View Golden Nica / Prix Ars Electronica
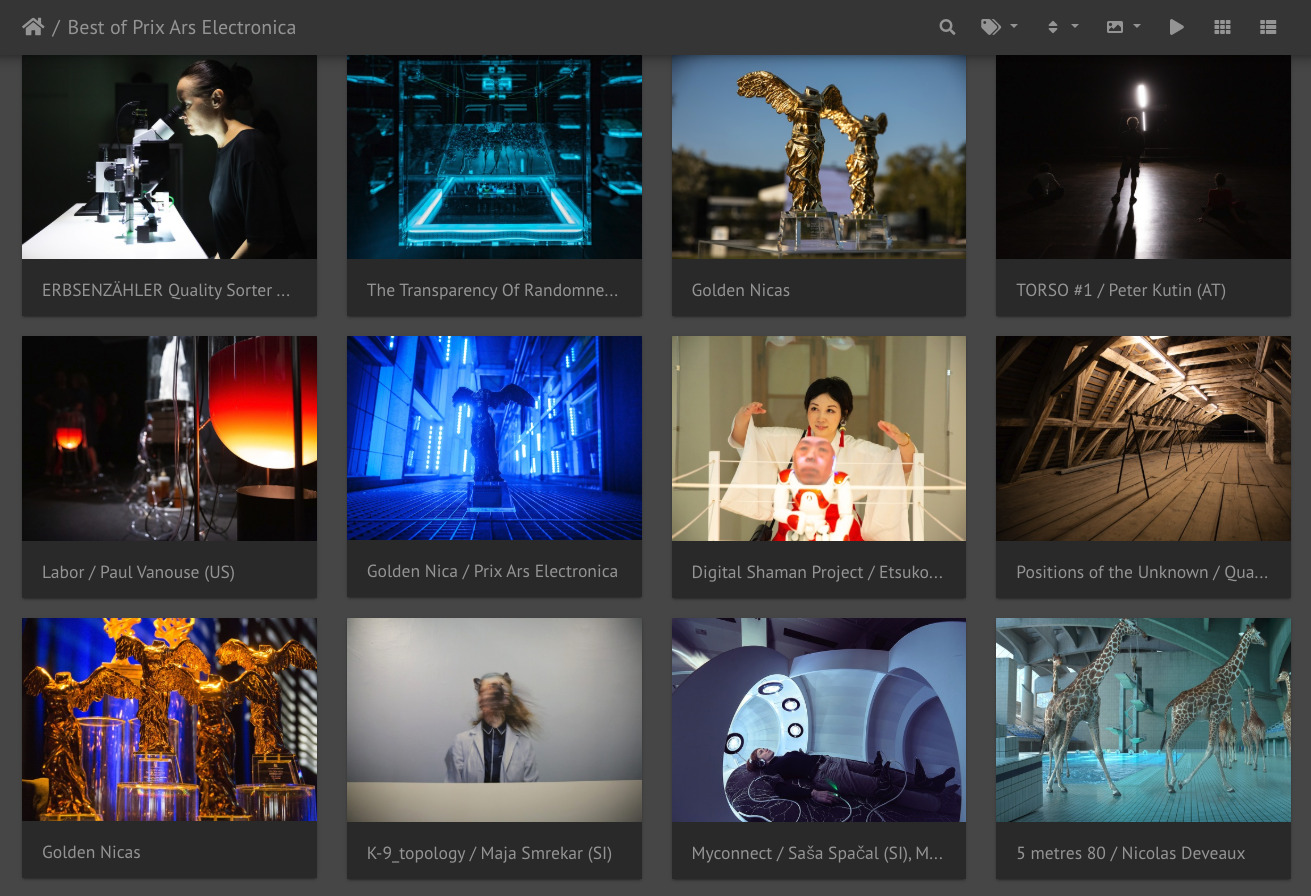Viewport: 1311px width, 896px height. point(494,439)
